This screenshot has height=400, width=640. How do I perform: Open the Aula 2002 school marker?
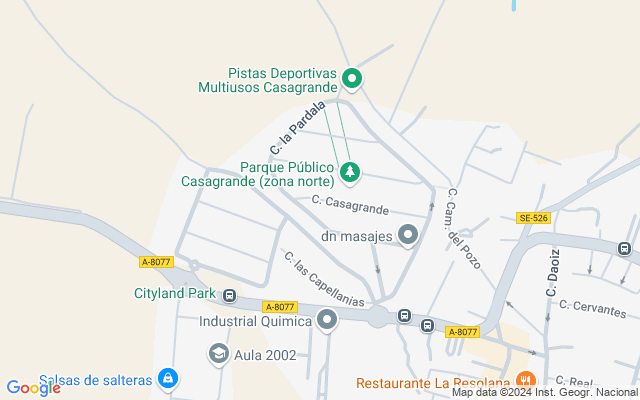click(x=218, y=353)
